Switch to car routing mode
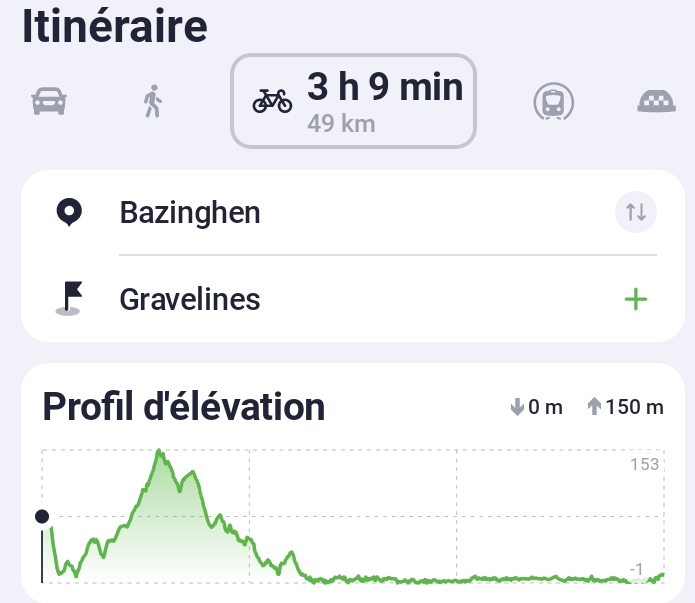 (x=49, y=101)
